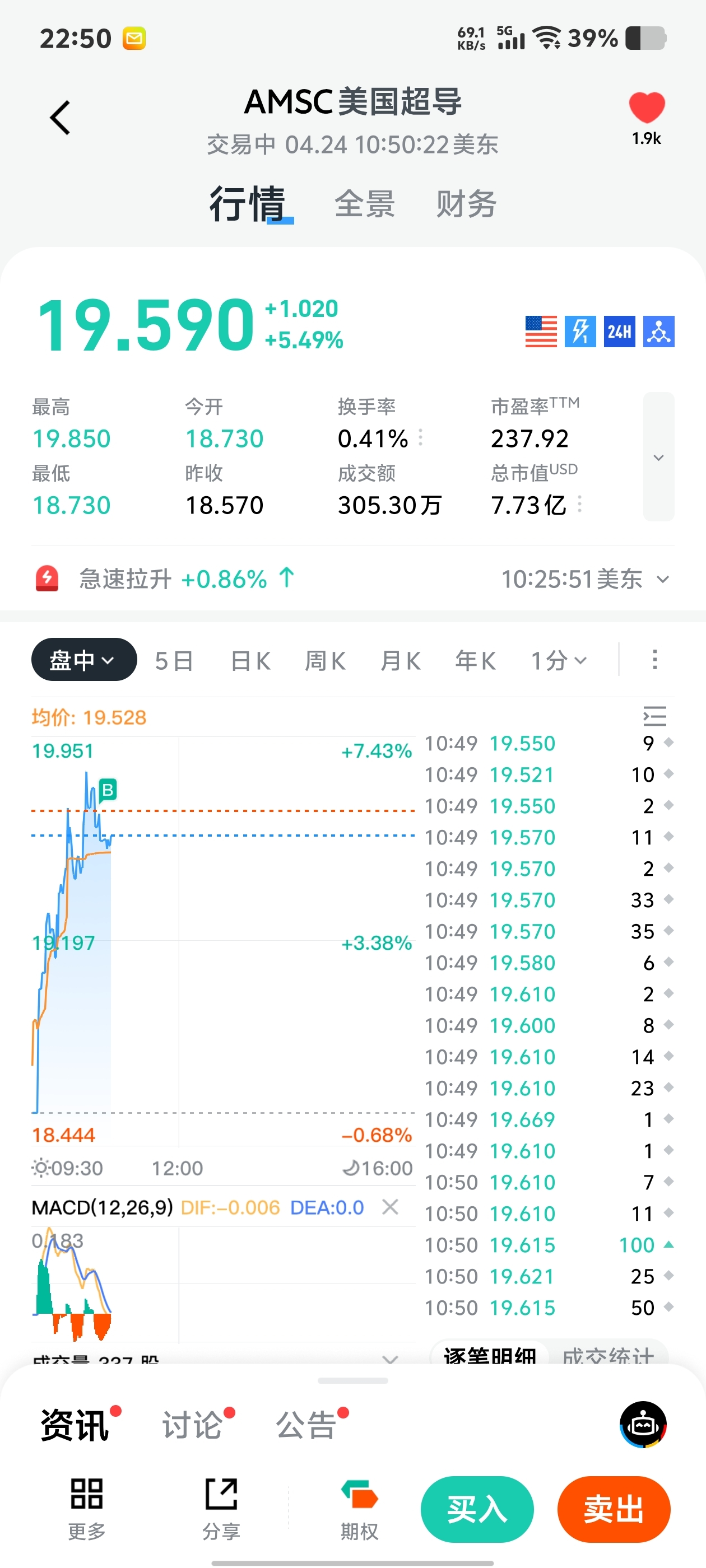Tap the orange 卖出 button
This screenshot has height=1568, width=706.
(614, 1510)
